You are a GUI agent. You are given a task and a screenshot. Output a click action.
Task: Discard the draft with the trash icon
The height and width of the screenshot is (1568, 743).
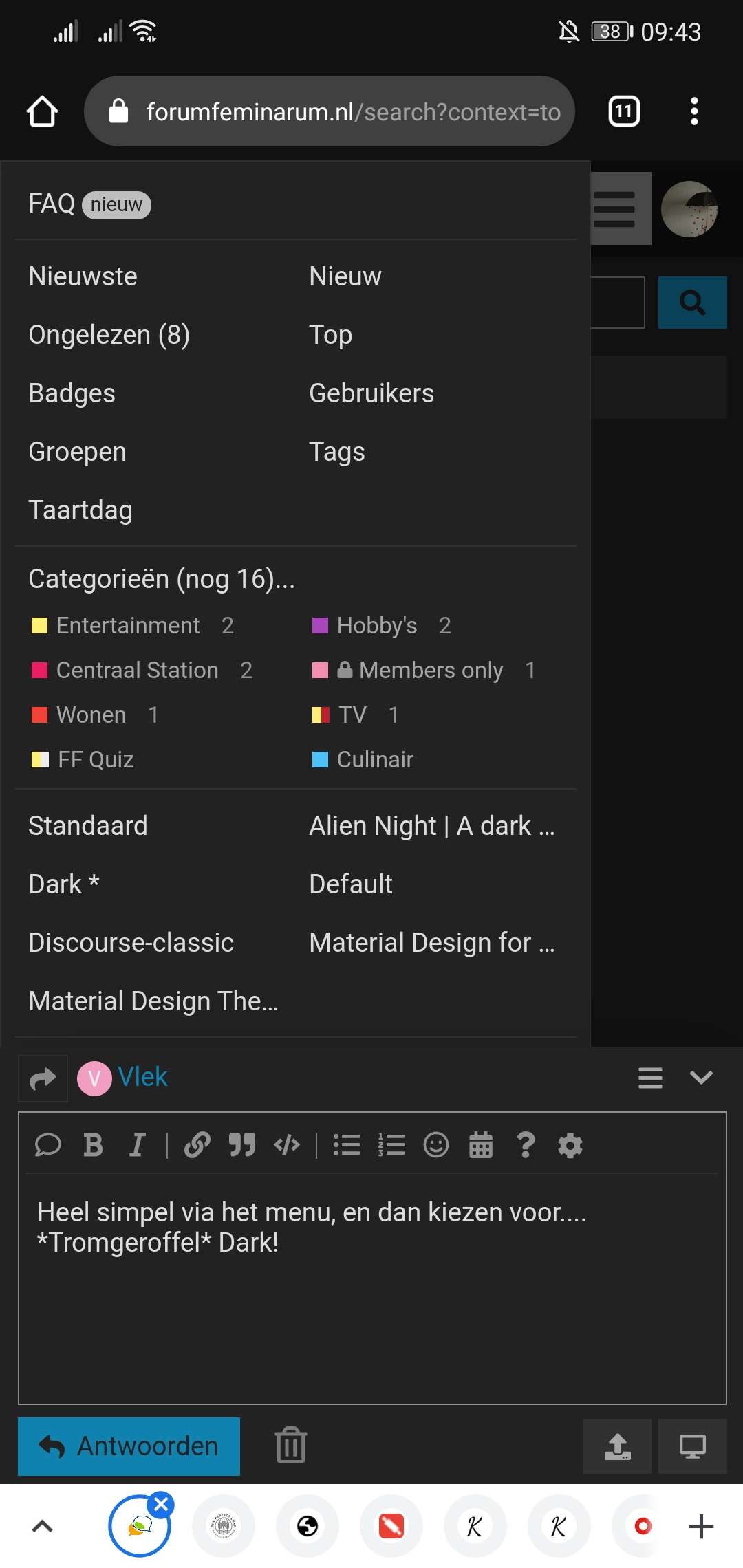coord(291,1445)
